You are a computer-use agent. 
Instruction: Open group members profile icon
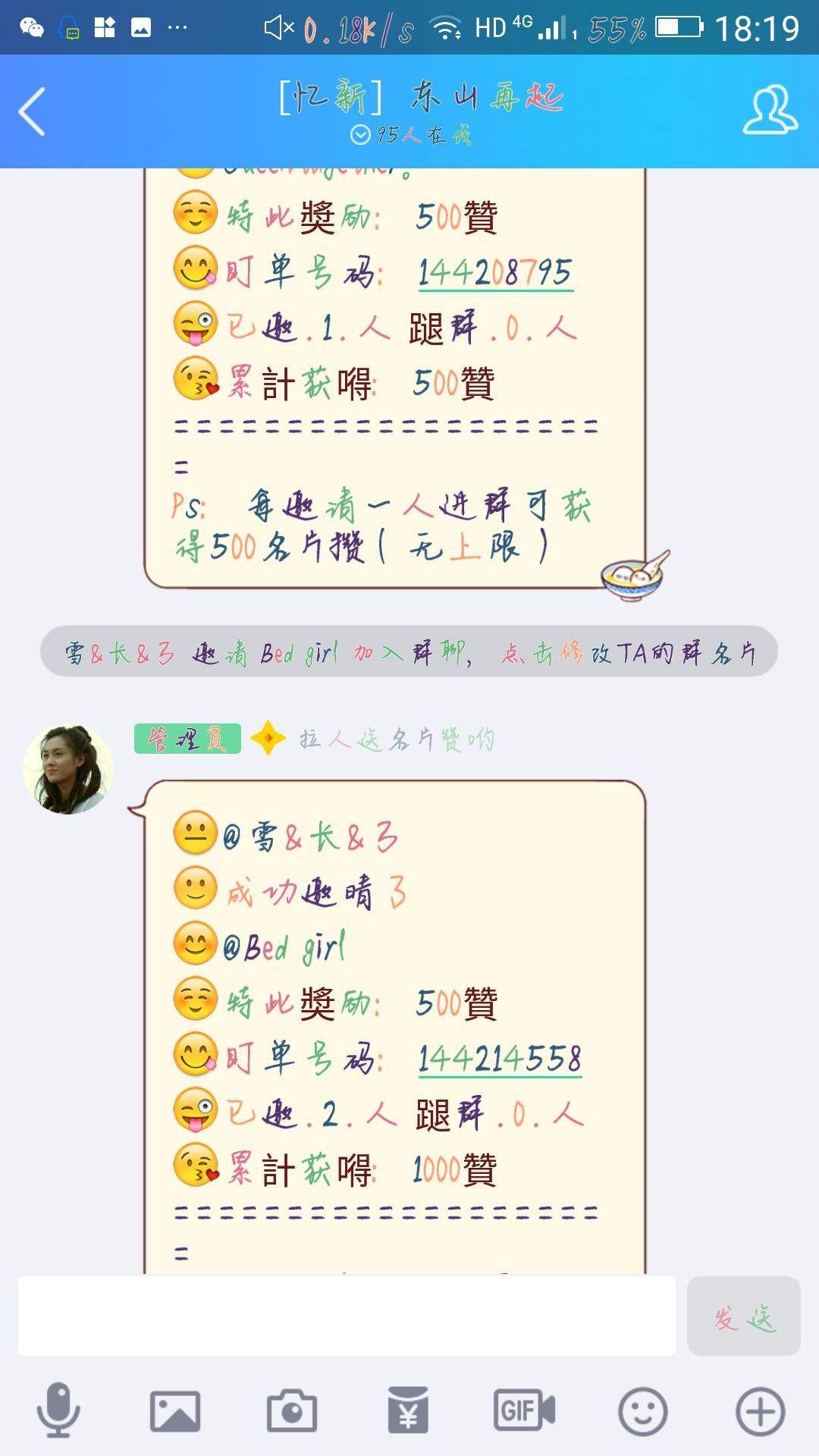(x=770, y=111)
